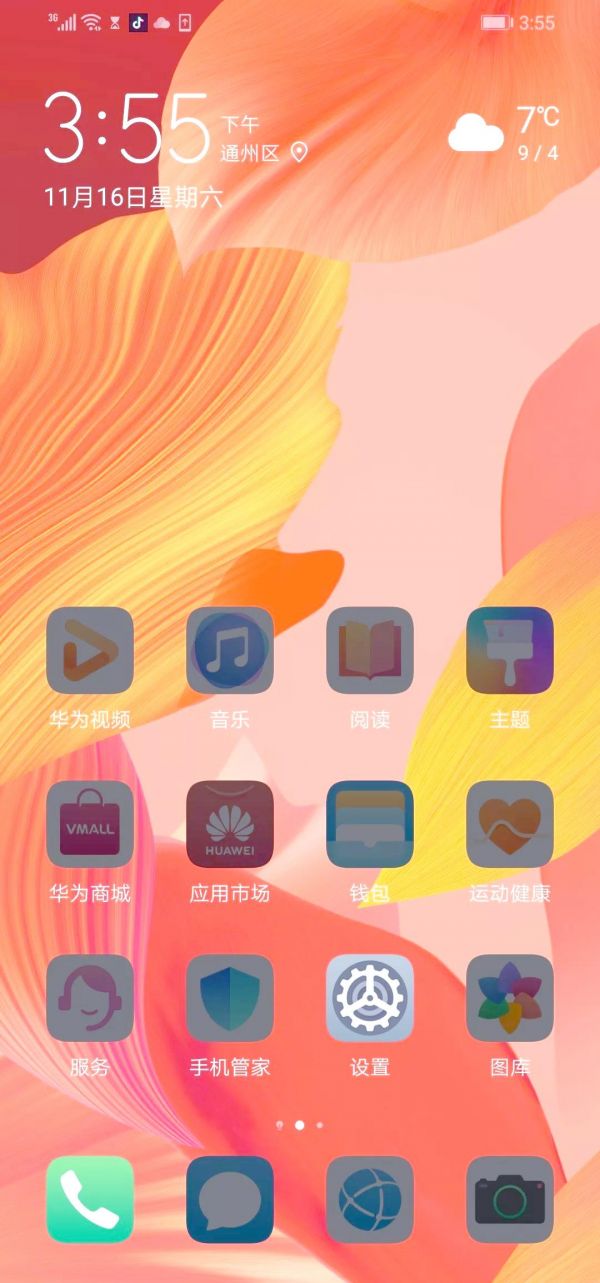The height and width of the screenshot is (1283, 600).
Task: Open the phone dialer in the dock
Action: [90, 1199]
